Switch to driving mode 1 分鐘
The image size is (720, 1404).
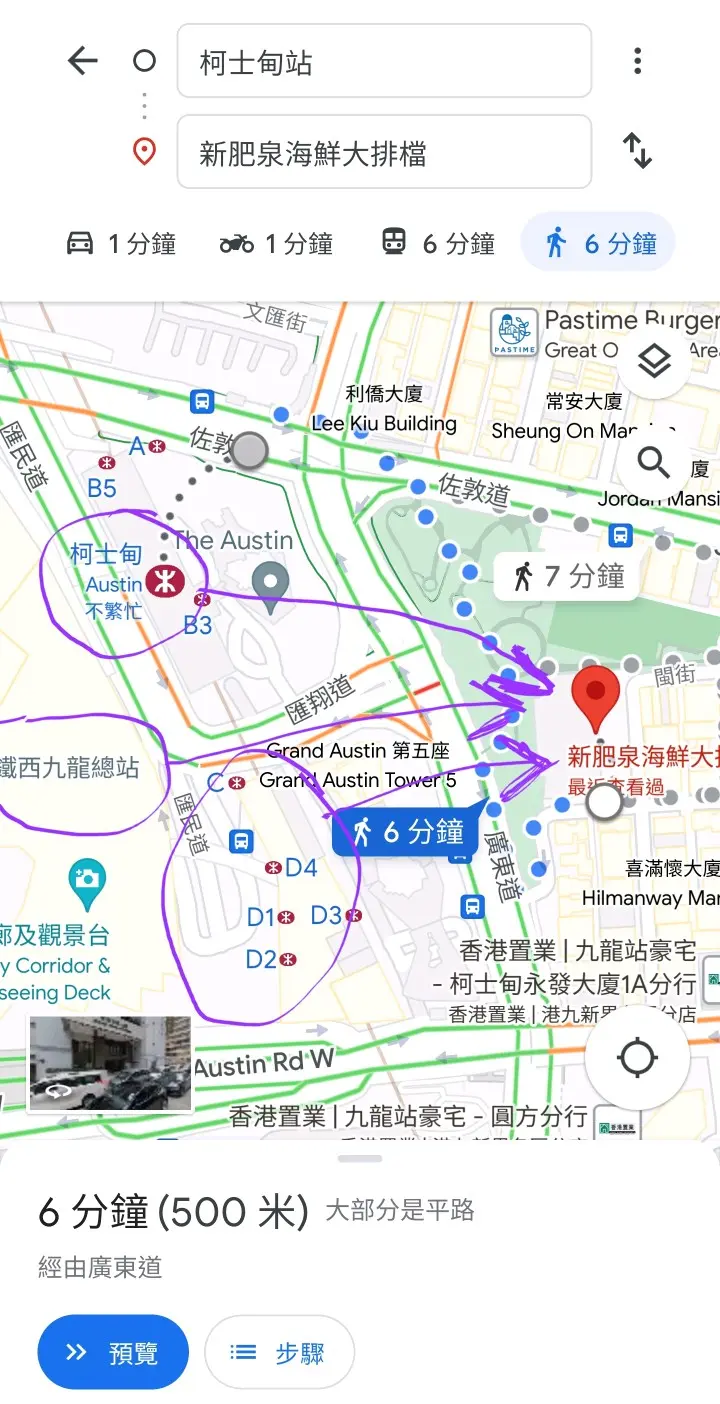point(121,243)
